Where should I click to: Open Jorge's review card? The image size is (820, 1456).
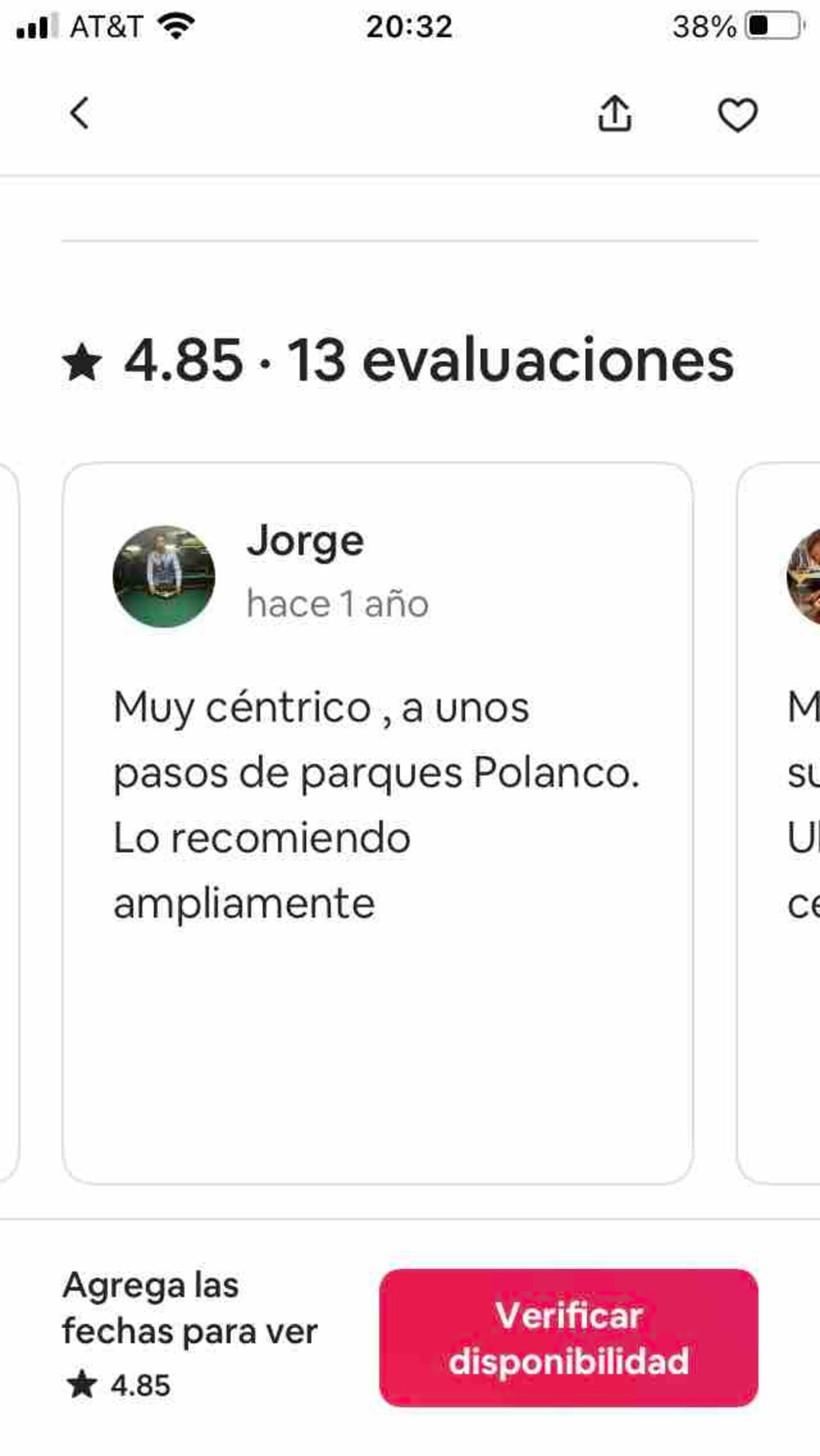click(378, 823)
